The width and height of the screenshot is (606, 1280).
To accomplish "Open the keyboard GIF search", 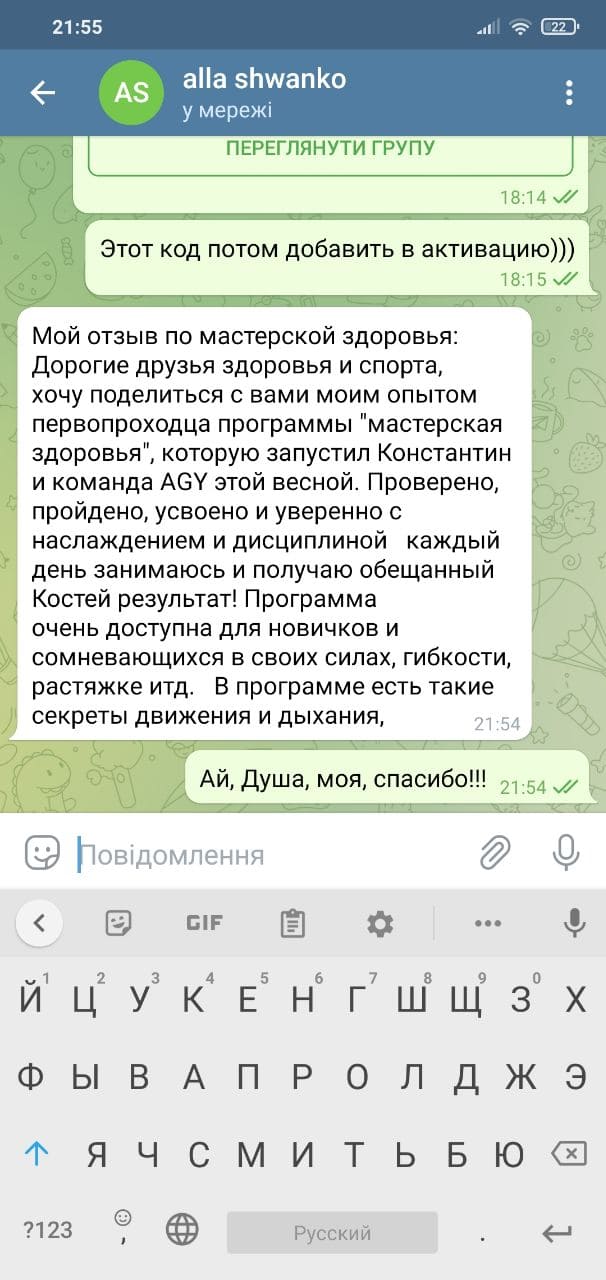I will point(204,923).
